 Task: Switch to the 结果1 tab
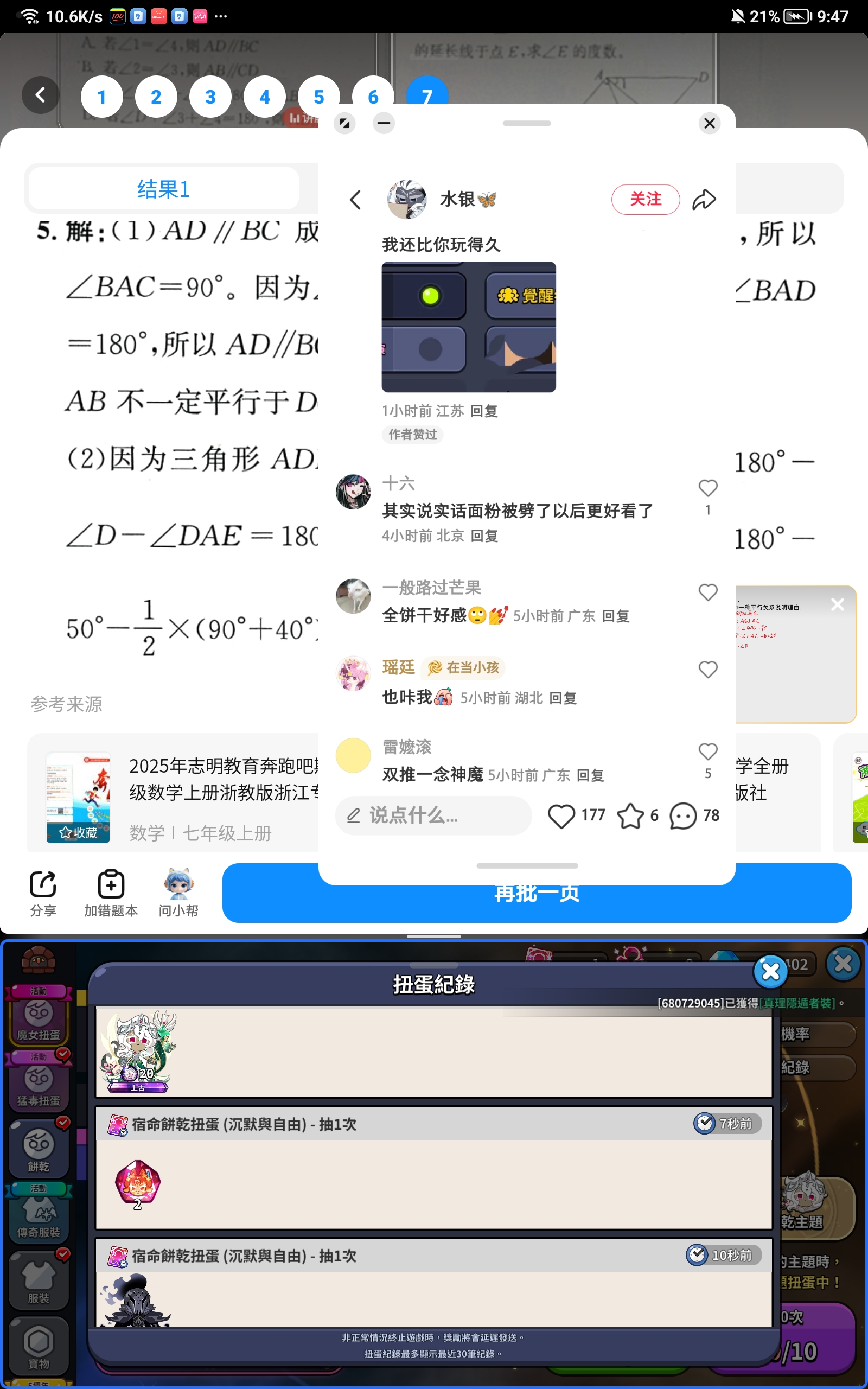[163, 189]
